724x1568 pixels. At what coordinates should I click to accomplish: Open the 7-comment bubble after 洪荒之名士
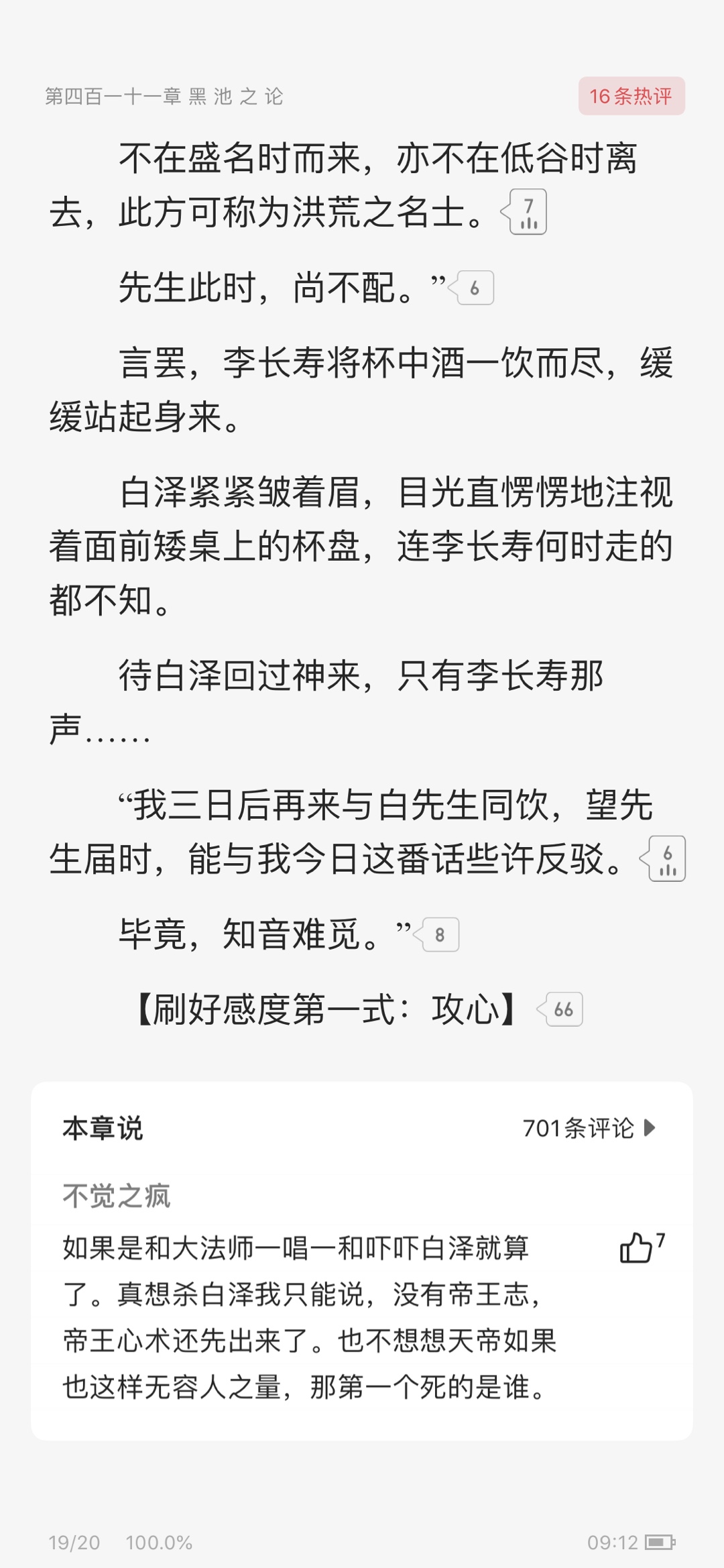pos(524,212)
